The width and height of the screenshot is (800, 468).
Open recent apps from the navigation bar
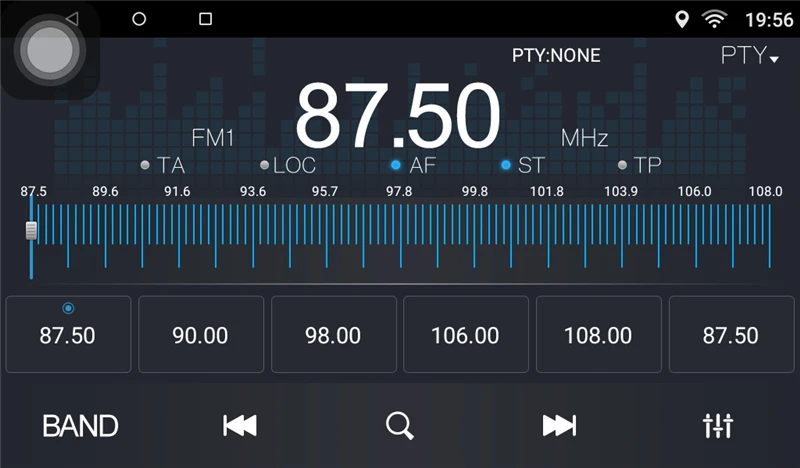(x=205, y=19)
